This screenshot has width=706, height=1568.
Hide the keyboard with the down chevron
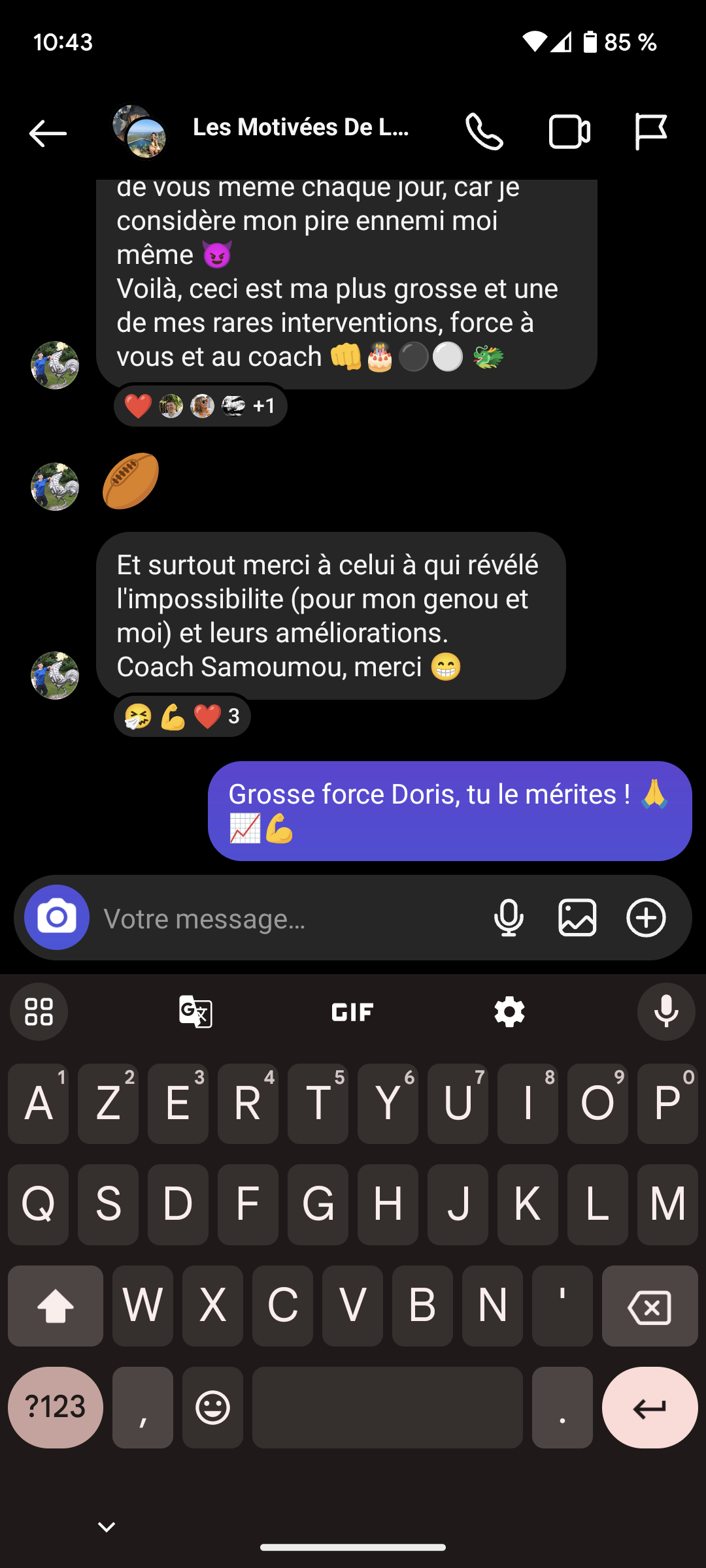[x=107, y=1527]
